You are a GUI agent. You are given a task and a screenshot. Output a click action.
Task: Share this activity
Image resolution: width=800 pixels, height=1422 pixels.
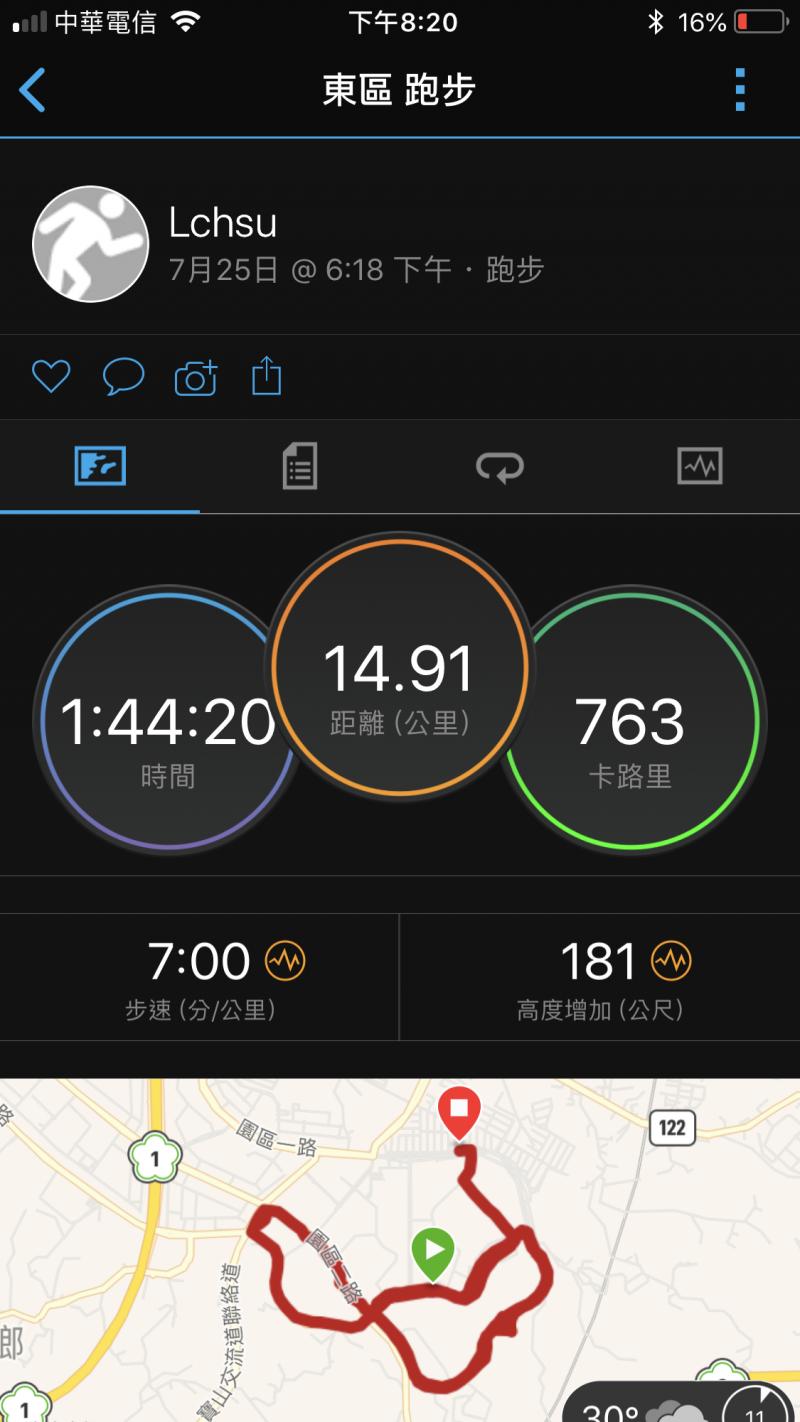[x=266, y=377]
